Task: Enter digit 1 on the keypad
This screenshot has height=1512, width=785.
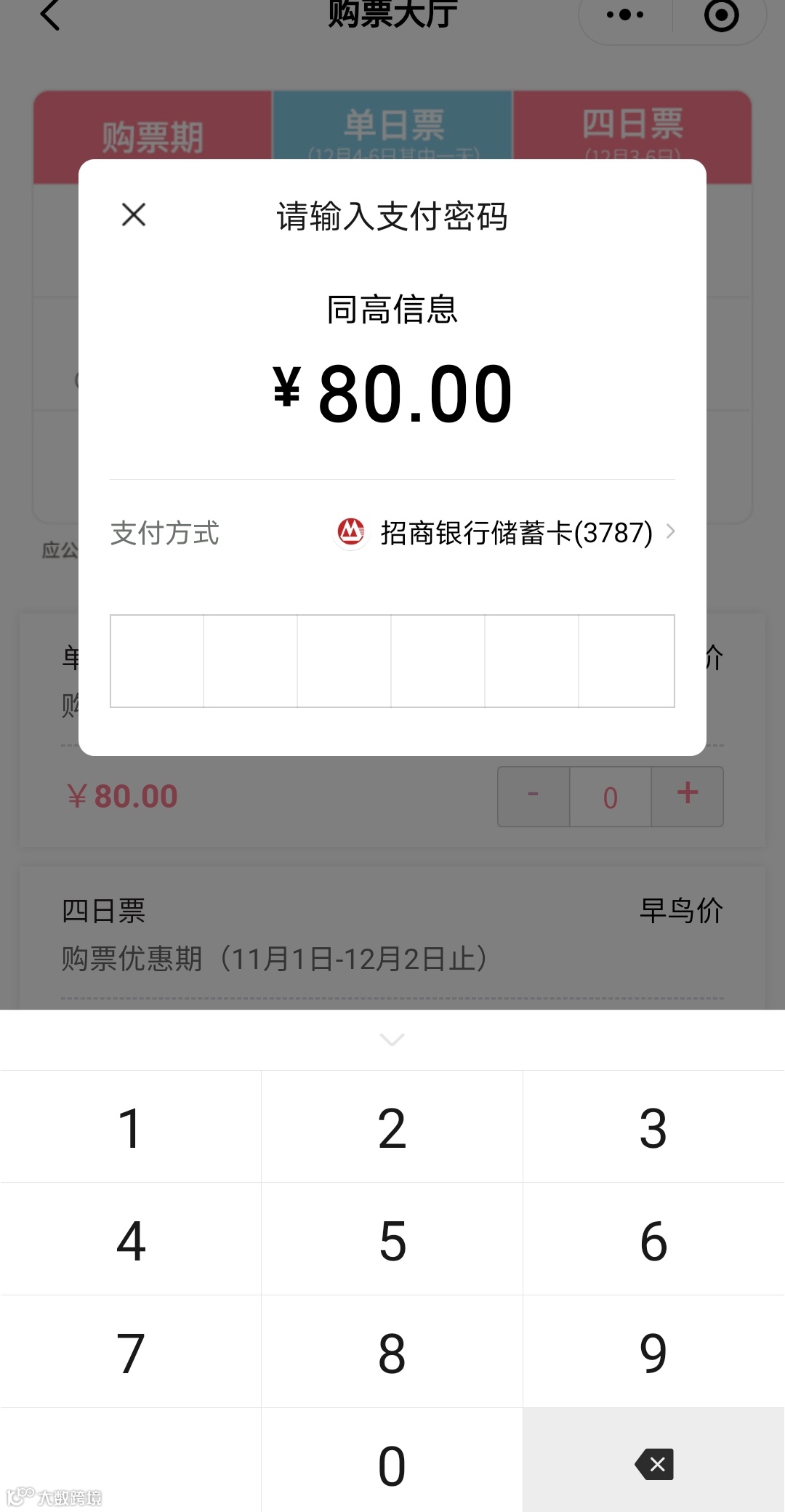Action: [131, 1127]
